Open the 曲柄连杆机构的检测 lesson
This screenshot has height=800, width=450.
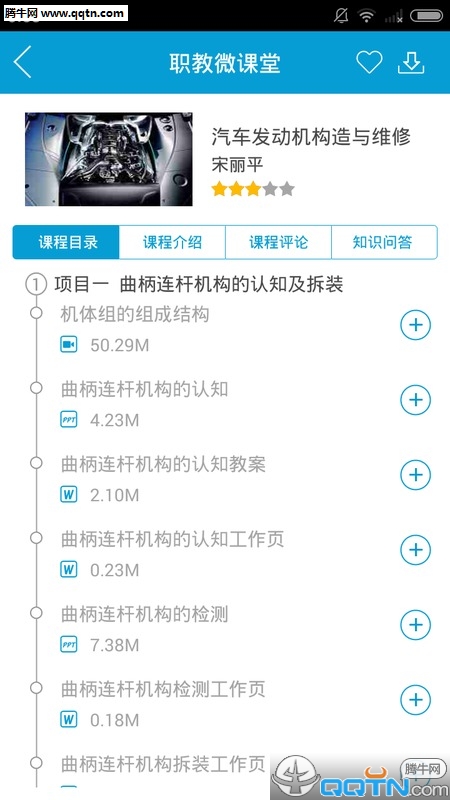click(144, 615)
